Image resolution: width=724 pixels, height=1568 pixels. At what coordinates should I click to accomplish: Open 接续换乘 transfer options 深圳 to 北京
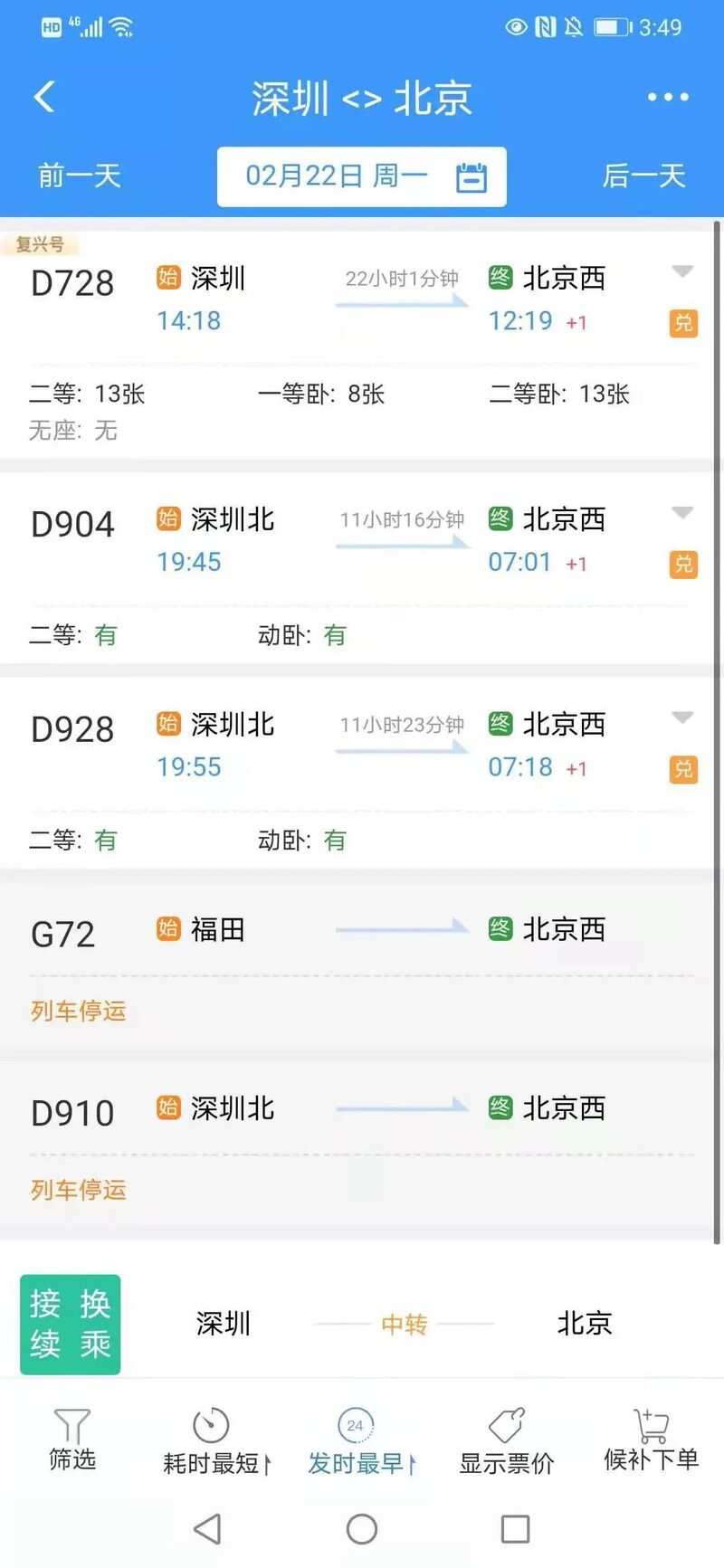(x=360, y=1324)
